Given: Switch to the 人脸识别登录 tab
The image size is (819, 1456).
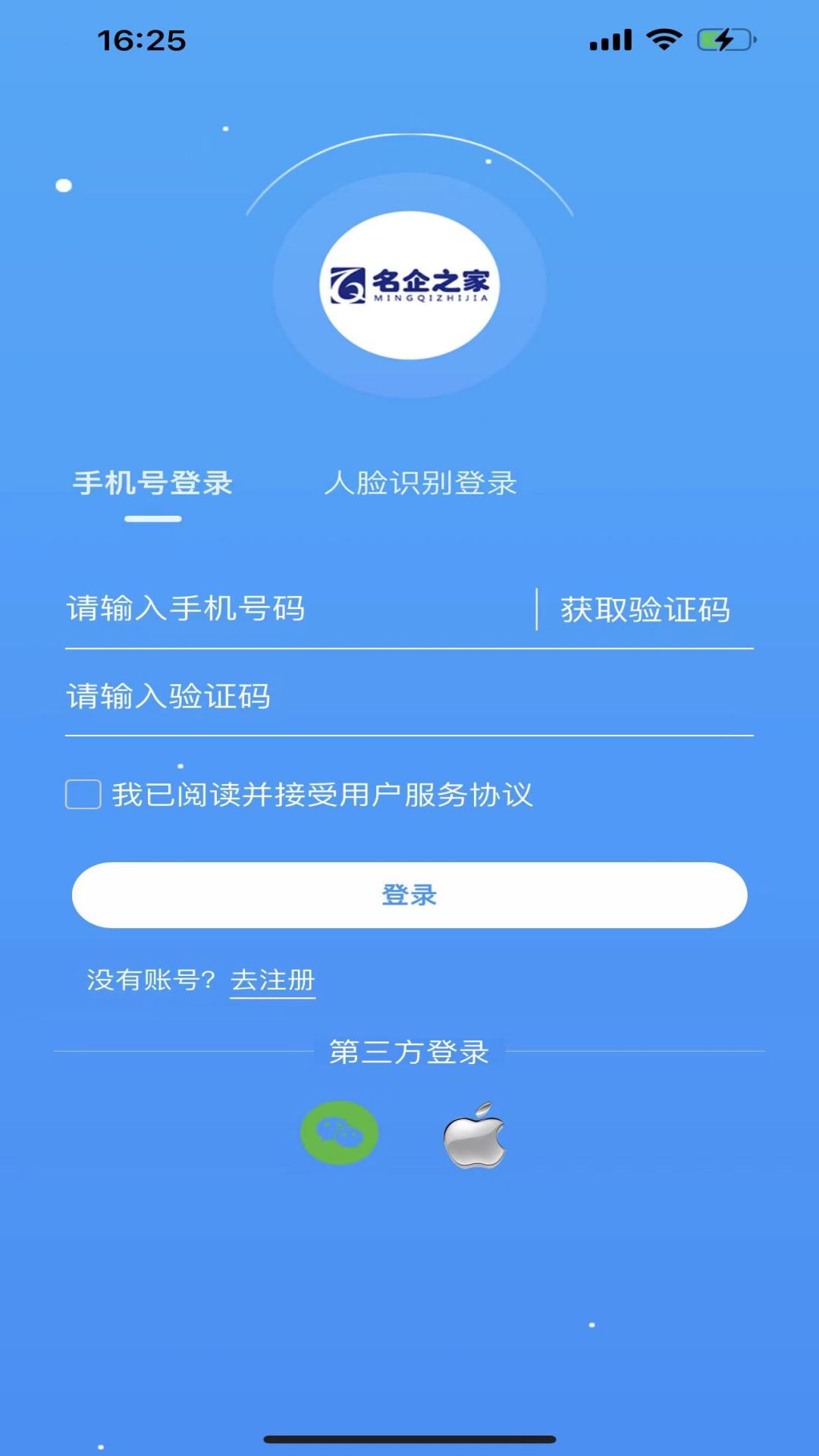Looking at the screenshot, I should [x=420, y=483].
